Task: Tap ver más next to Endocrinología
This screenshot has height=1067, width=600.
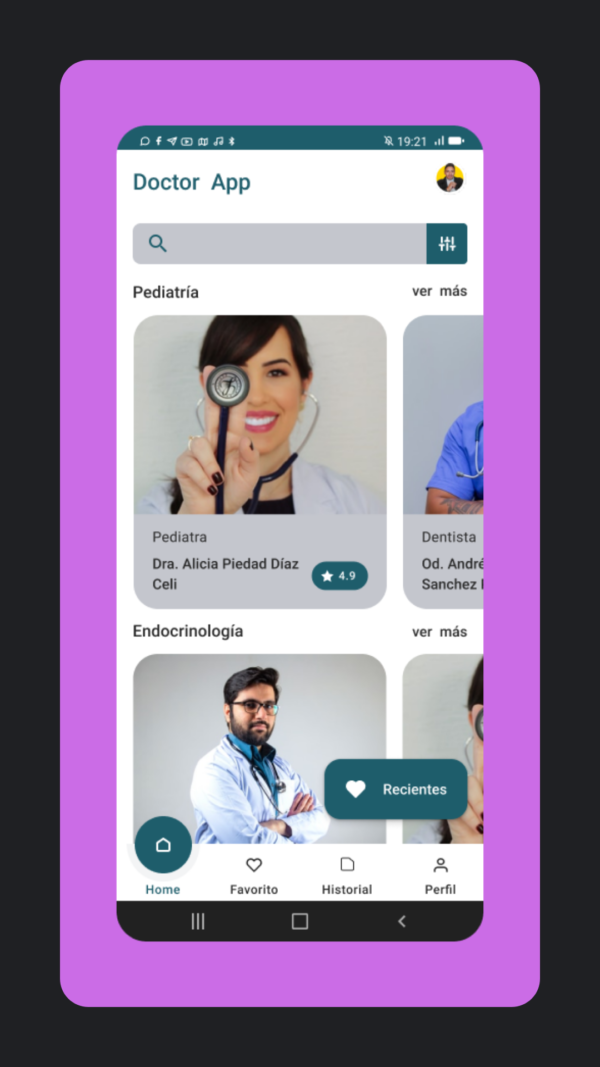Action: tap(439, 631)
